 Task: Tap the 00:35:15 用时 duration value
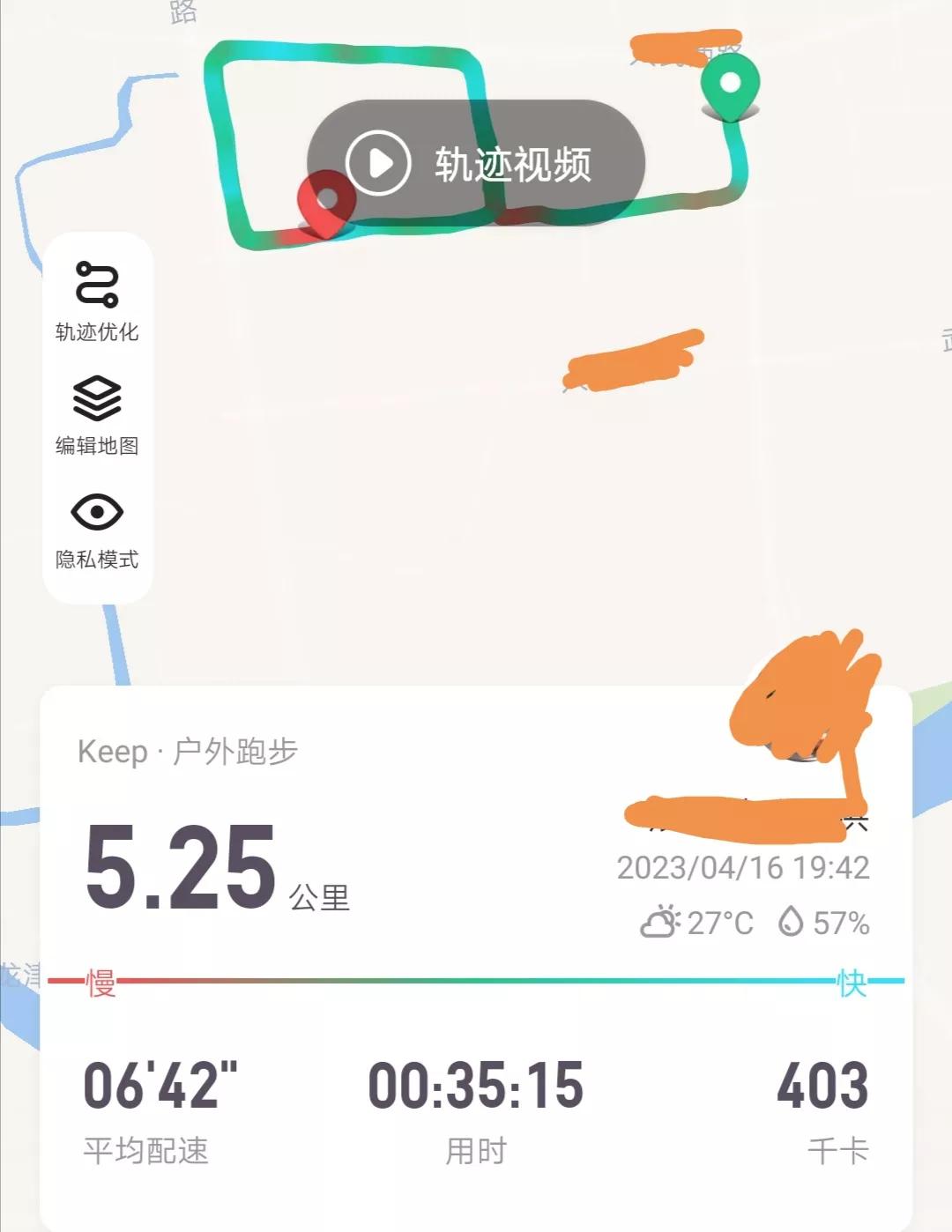(x=475, y=1083)
